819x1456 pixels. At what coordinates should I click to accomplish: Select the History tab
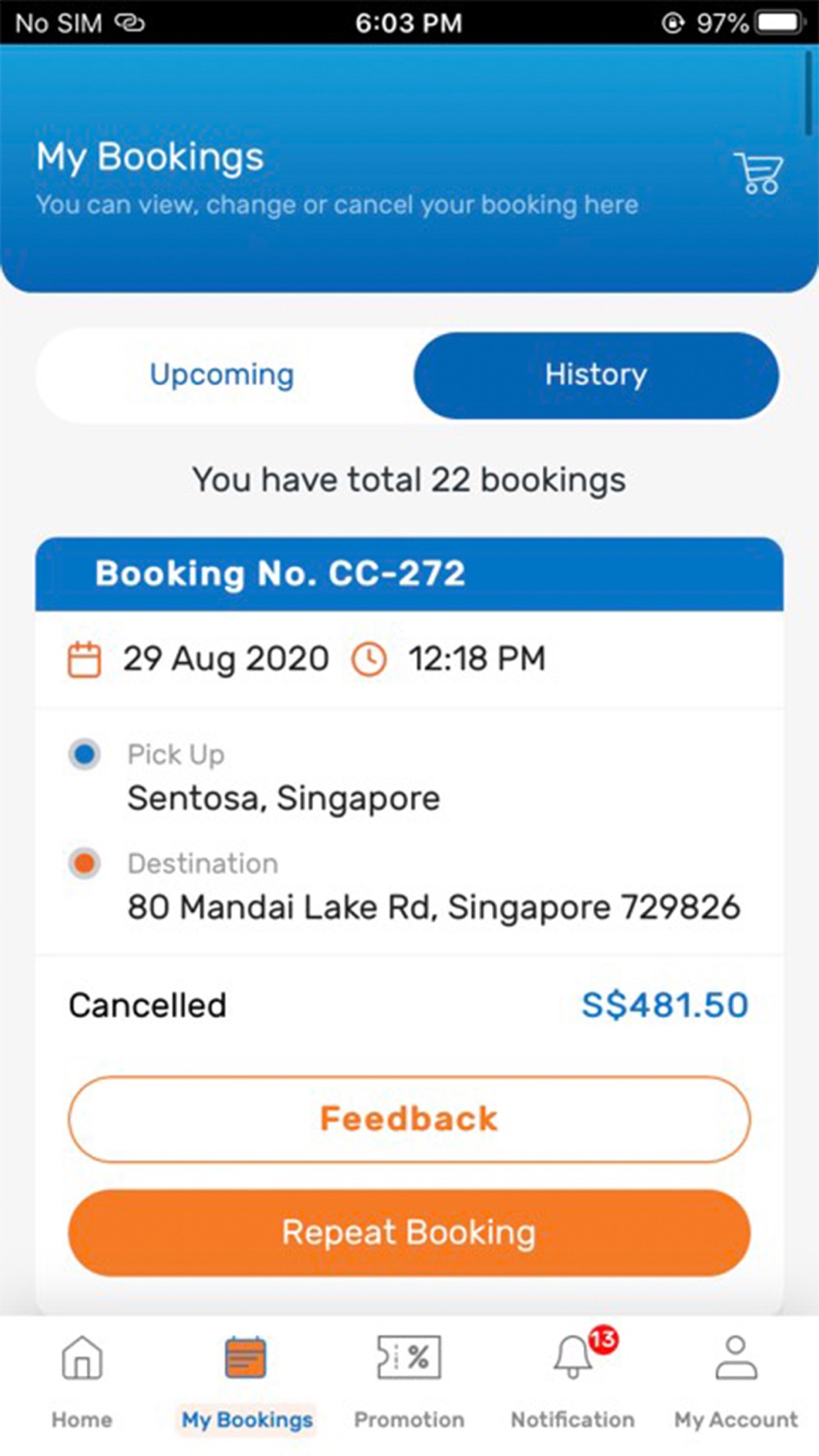(x=596, y=375)
